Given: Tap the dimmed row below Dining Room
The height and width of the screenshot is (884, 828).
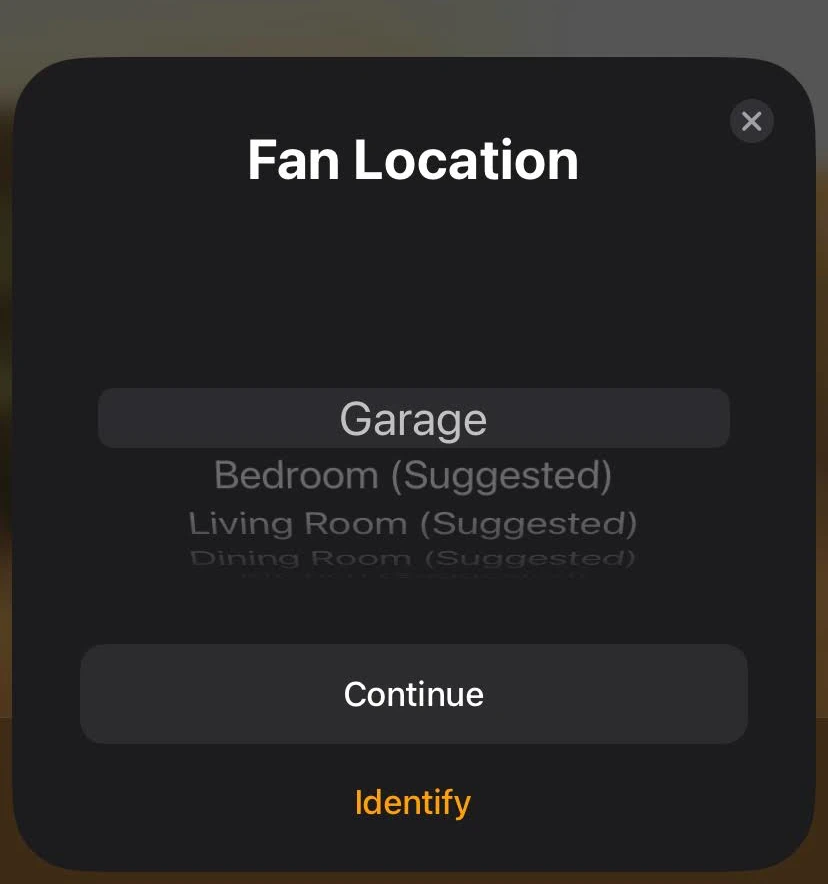Looking at the screenshot, I should click(x=413, y=583).
